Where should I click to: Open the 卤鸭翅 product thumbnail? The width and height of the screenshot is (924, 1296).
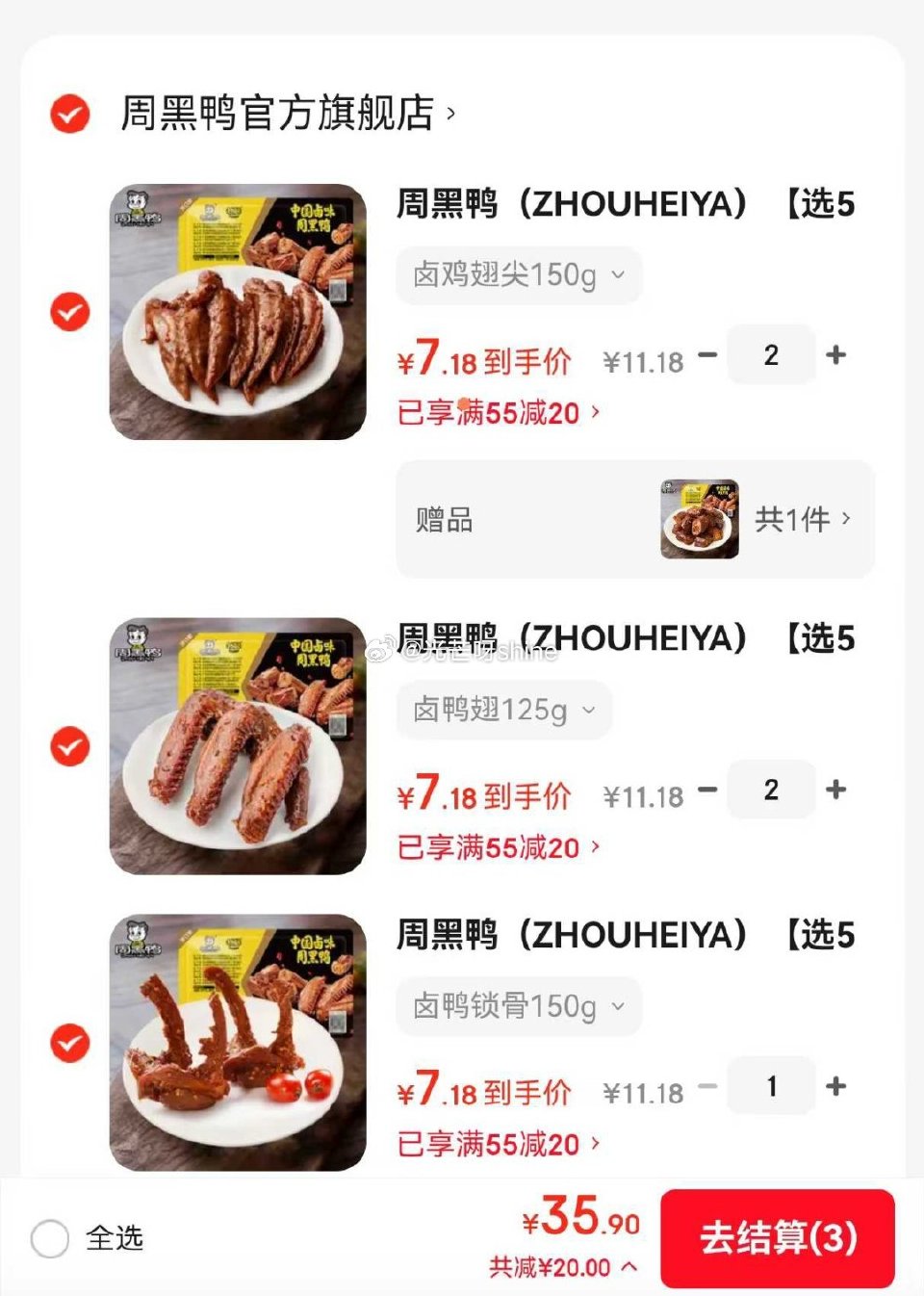click(237, 747)
